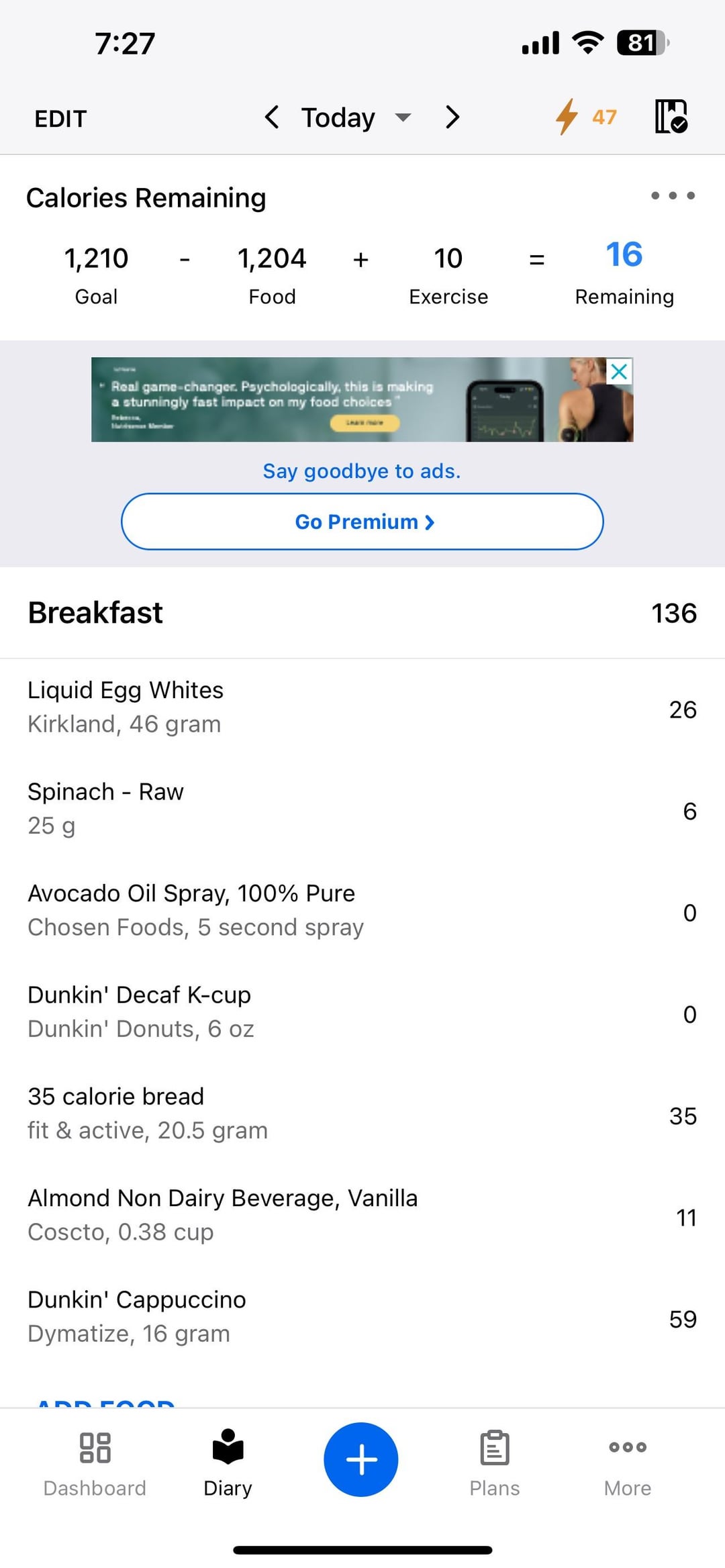This screenshot has width=725, height=1568.
Task: Open Calories Remaining options menu
Action: (x=673, y=196)
